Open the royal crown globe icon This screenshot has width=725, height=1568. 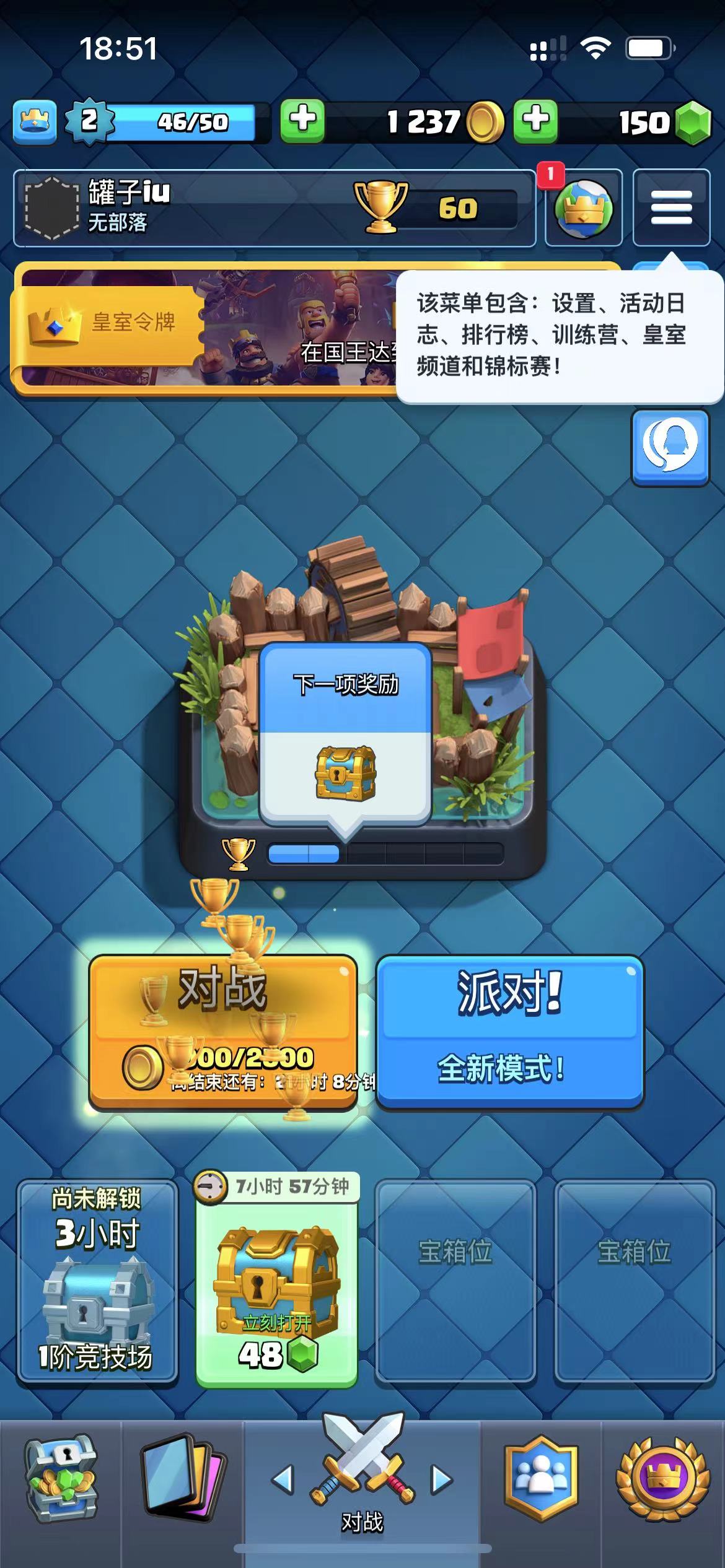tap(583, 209)
